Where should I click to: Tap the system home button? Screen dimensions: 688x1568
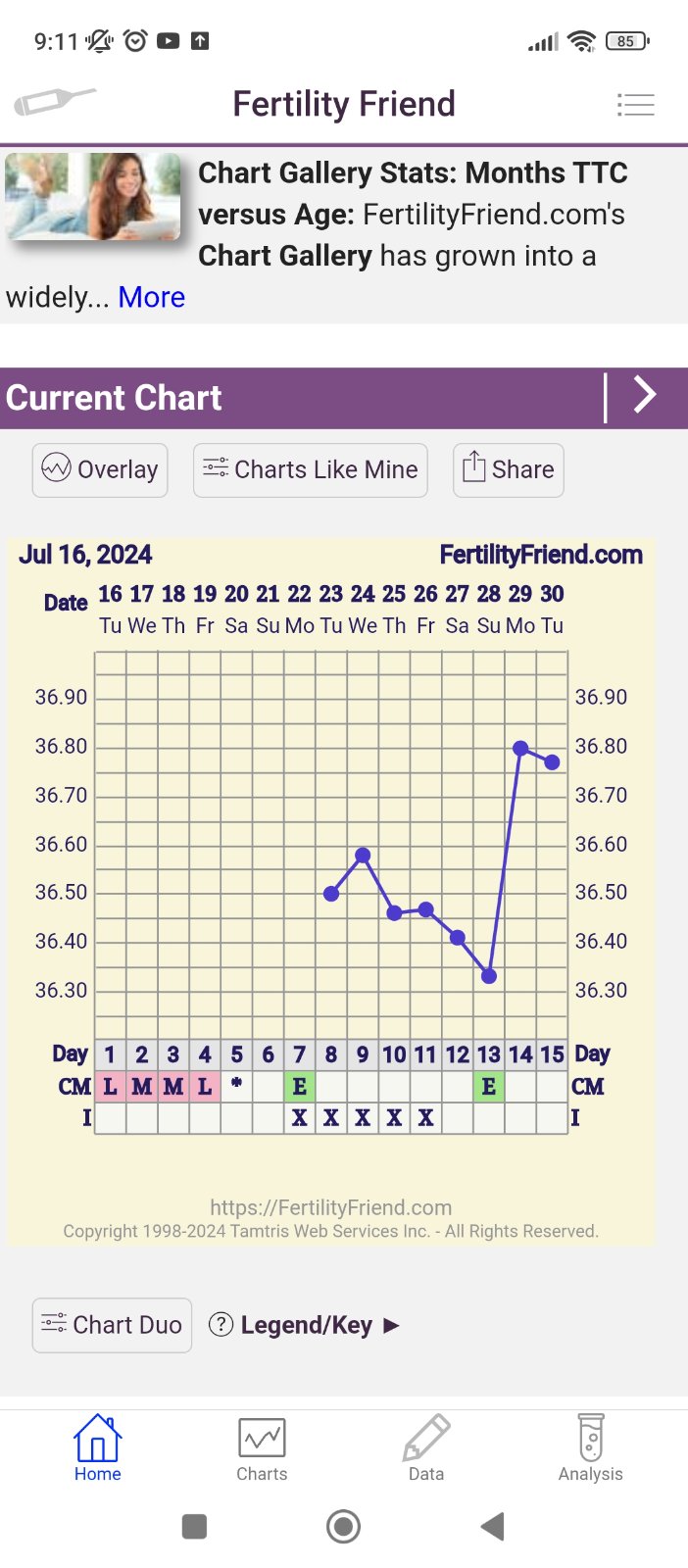[x=343, y=1526]
